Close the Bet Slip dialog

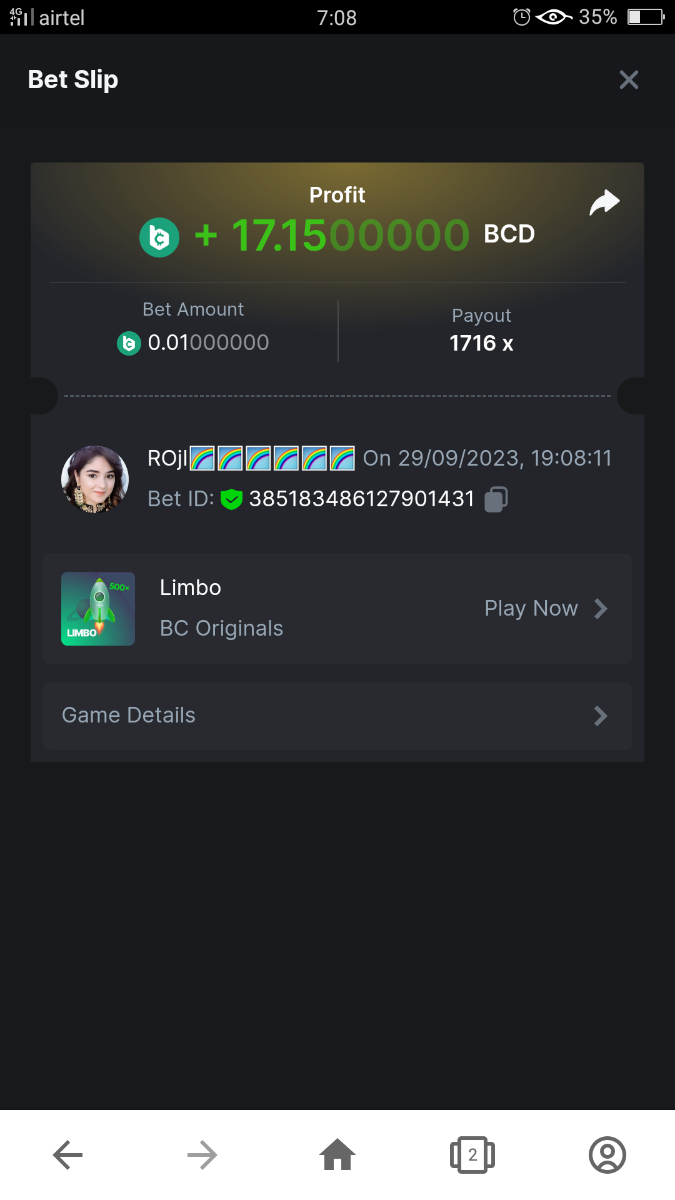pos(628,80)
